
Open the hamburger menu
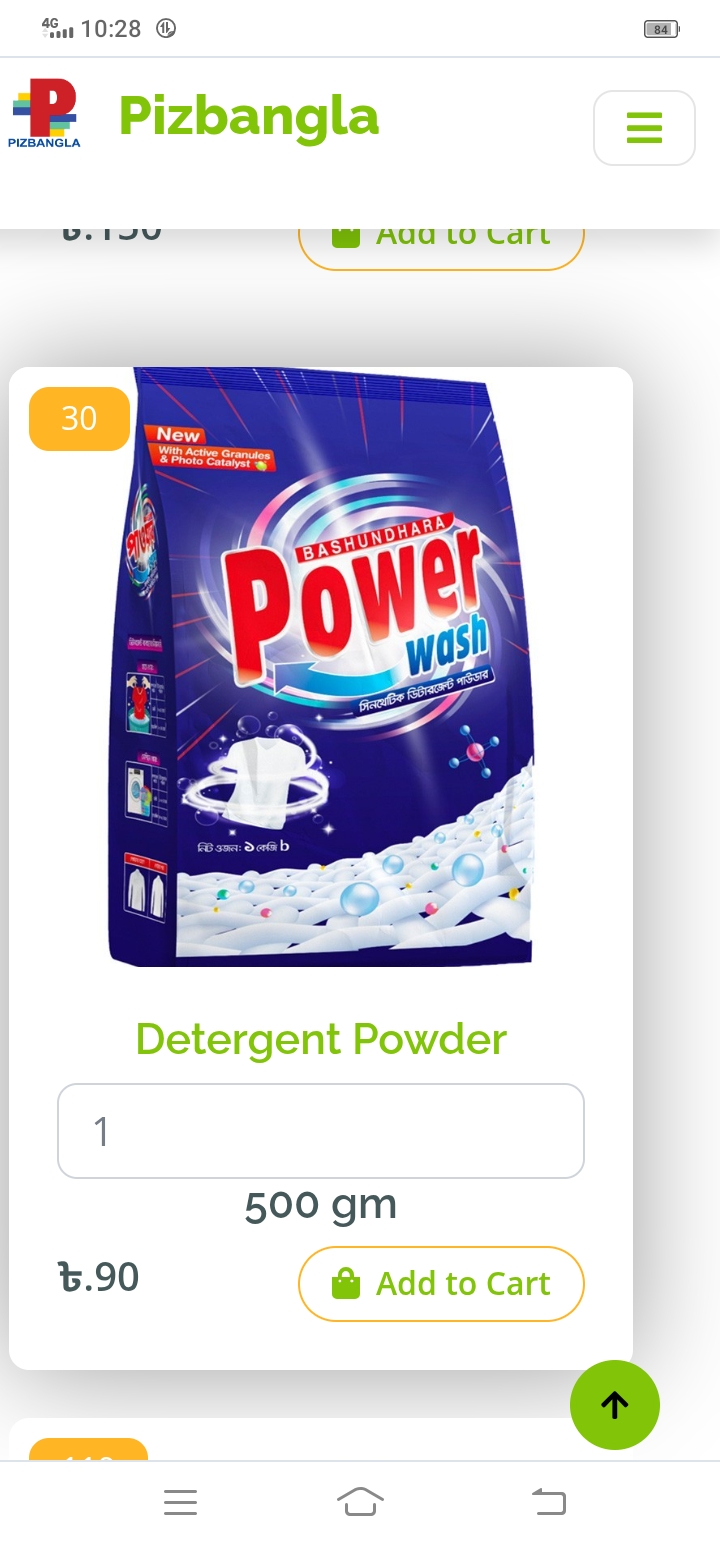point(644,128)
